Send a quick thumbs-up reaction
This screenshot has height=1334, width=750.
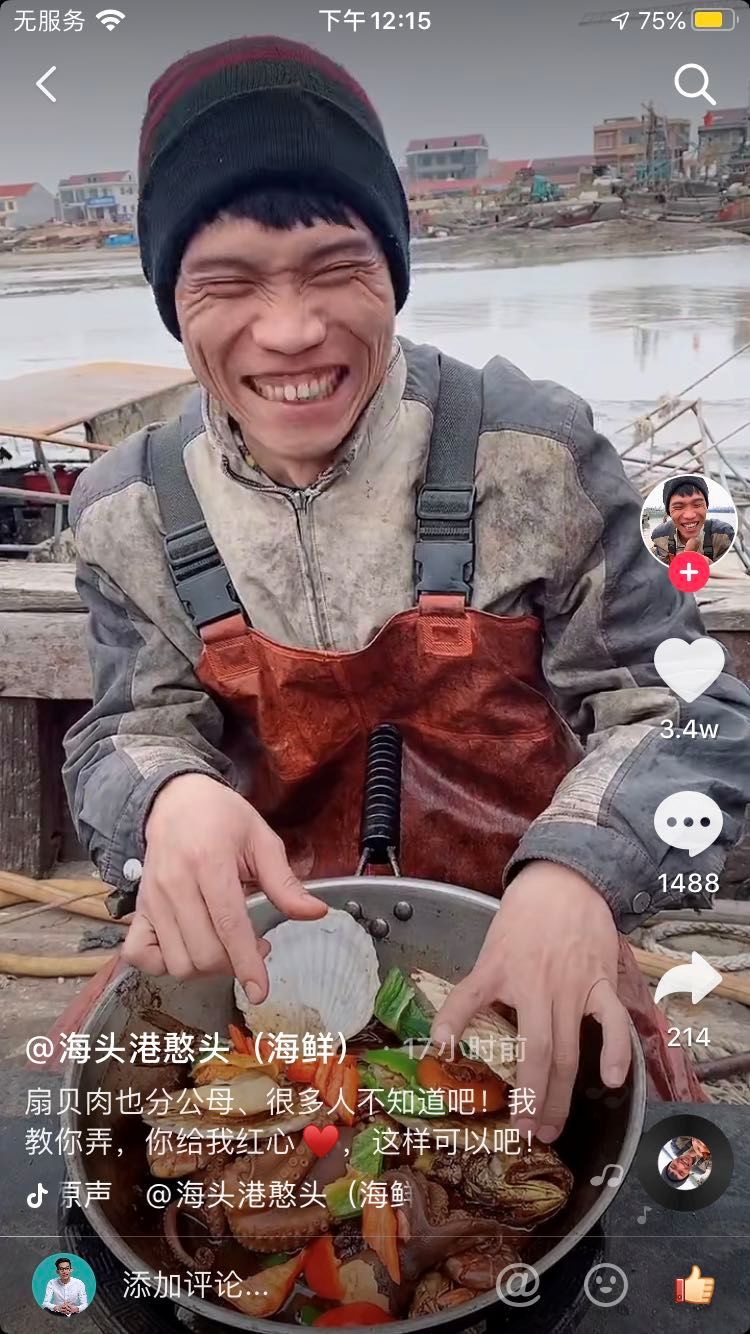tap(694, 1285)
